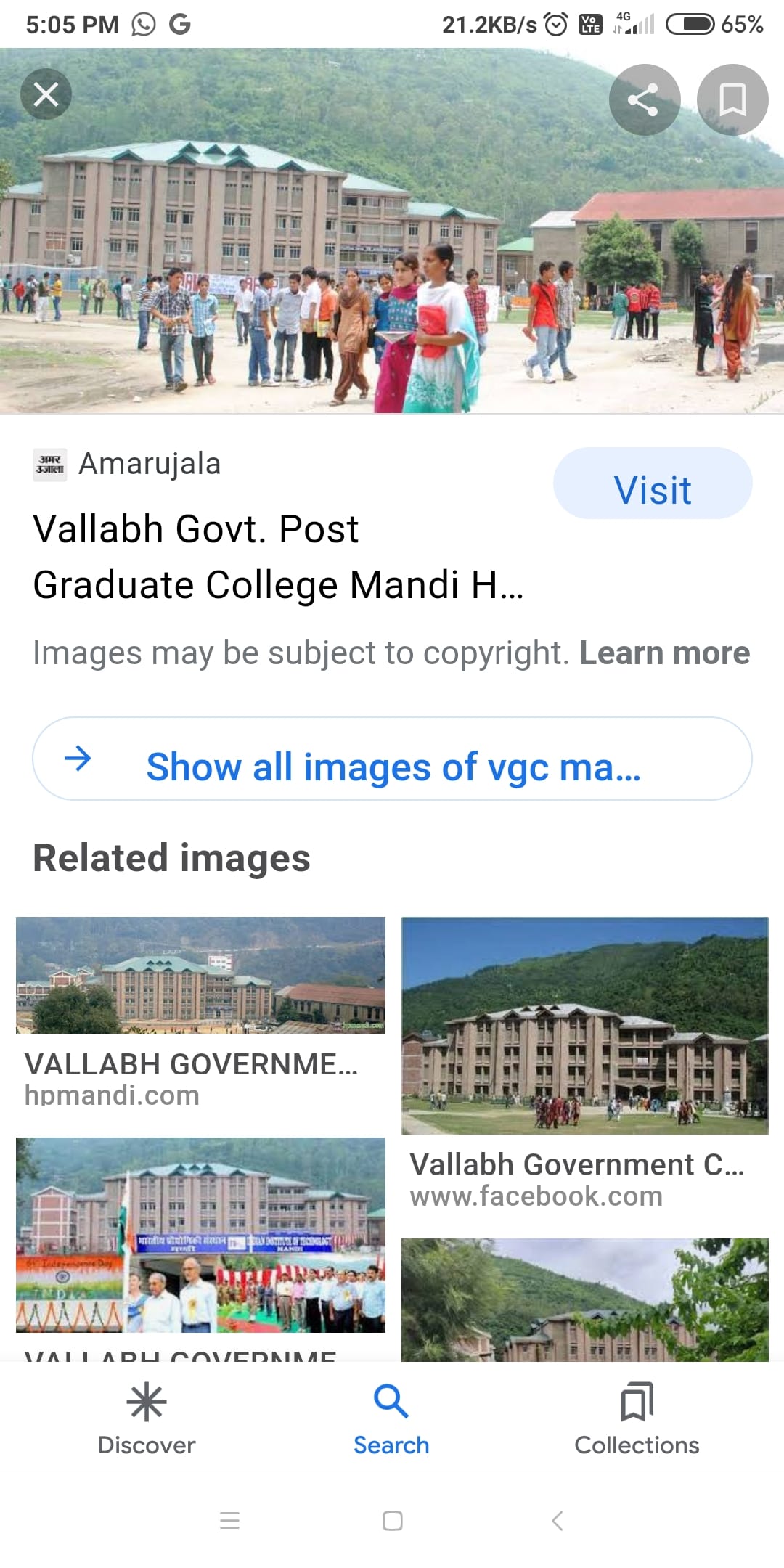The width and height of the screenshot is (784, 1568).
Task: Go to the system home screen
Action: pyautogui.click(x=392, y=1520)
